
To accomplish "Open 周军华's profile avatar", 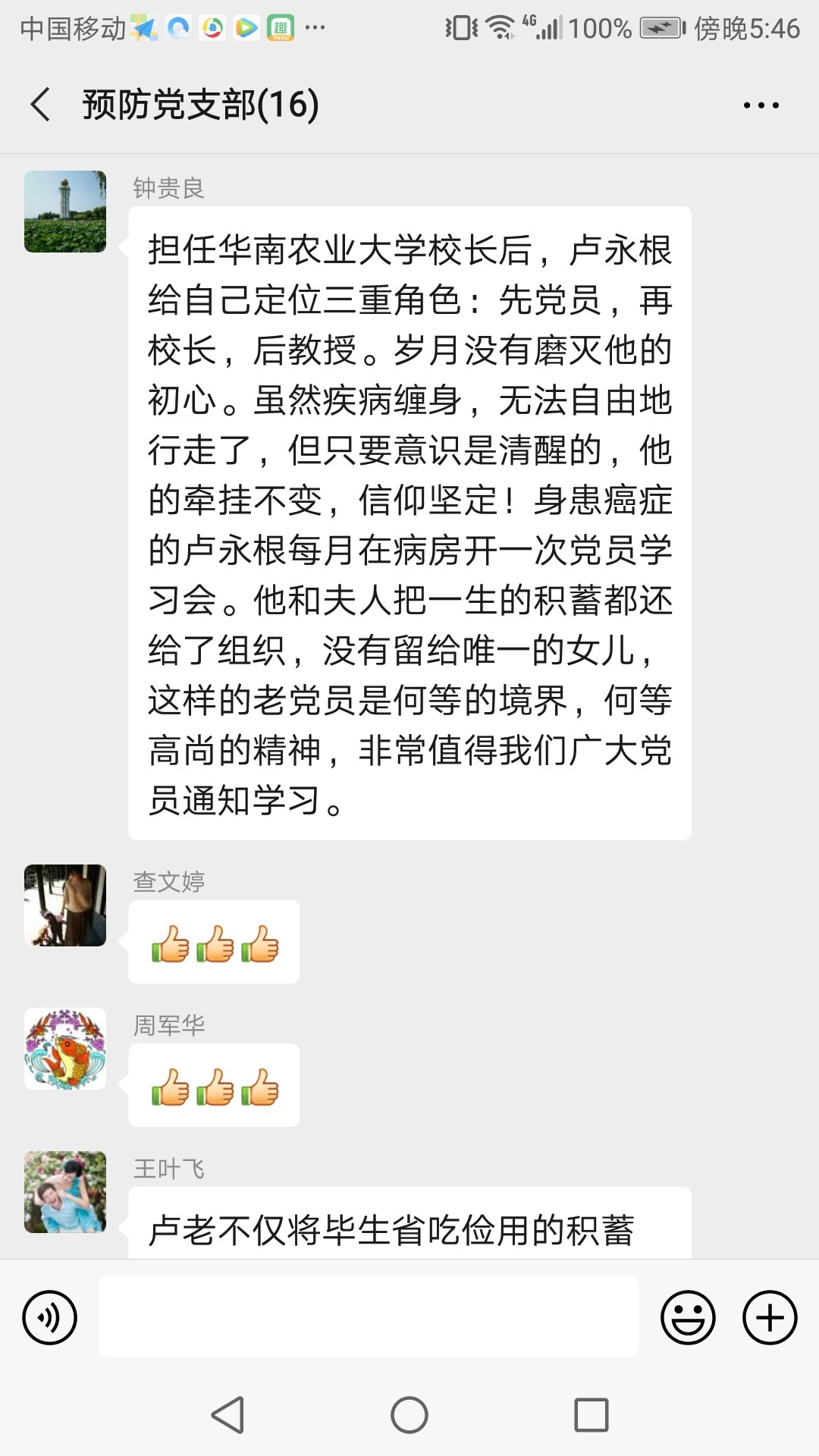I will tap(65, 1049).
